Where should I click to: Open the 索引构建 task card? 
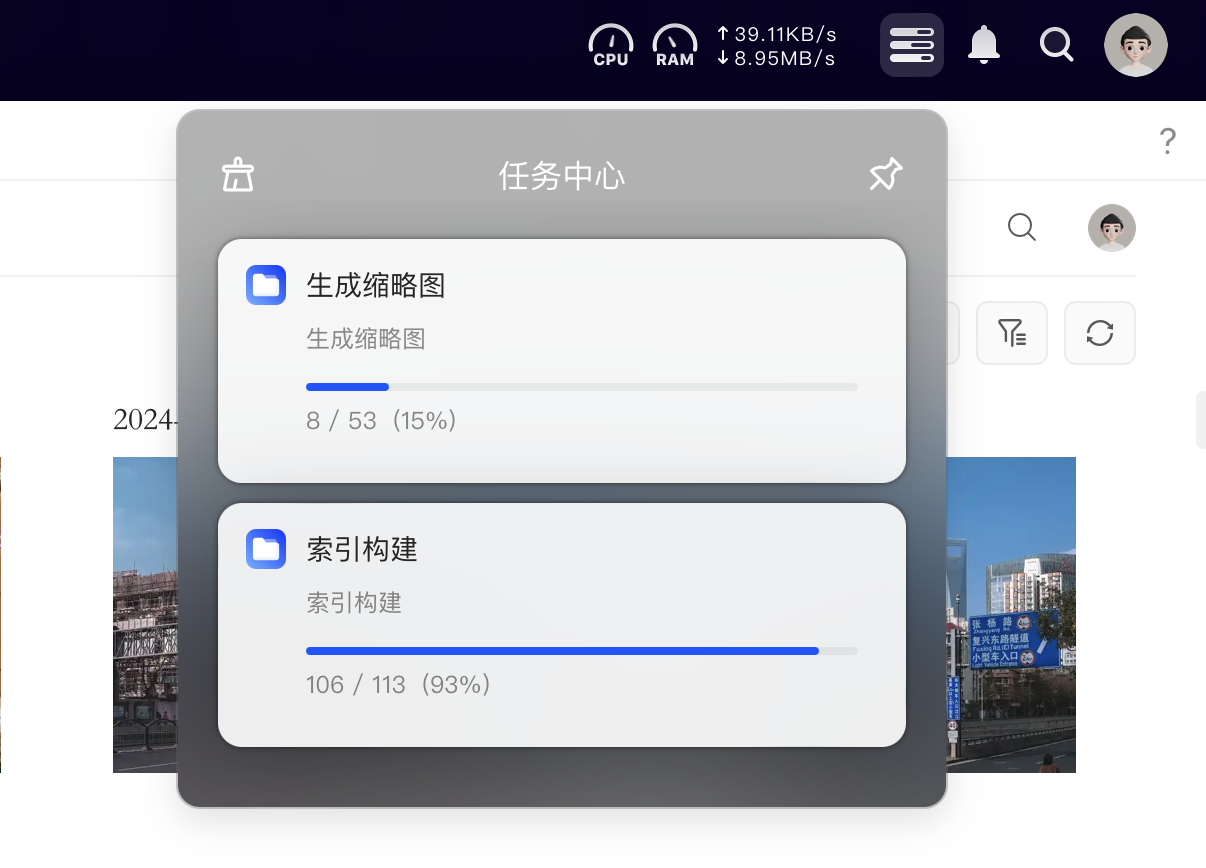561,624
